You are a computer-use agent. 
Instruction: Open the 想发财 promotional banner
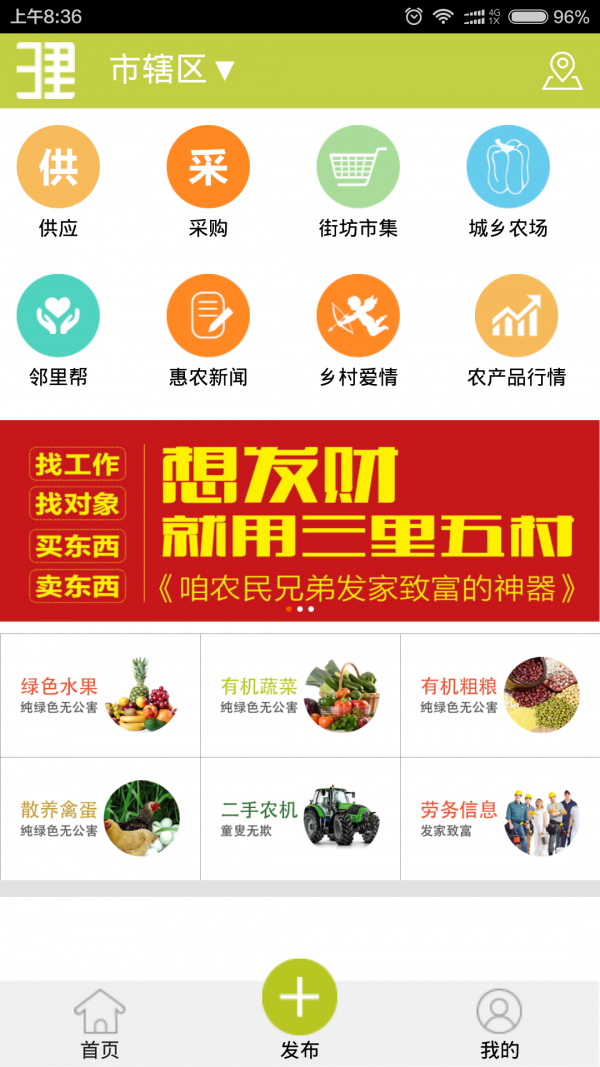pos(300,520)
